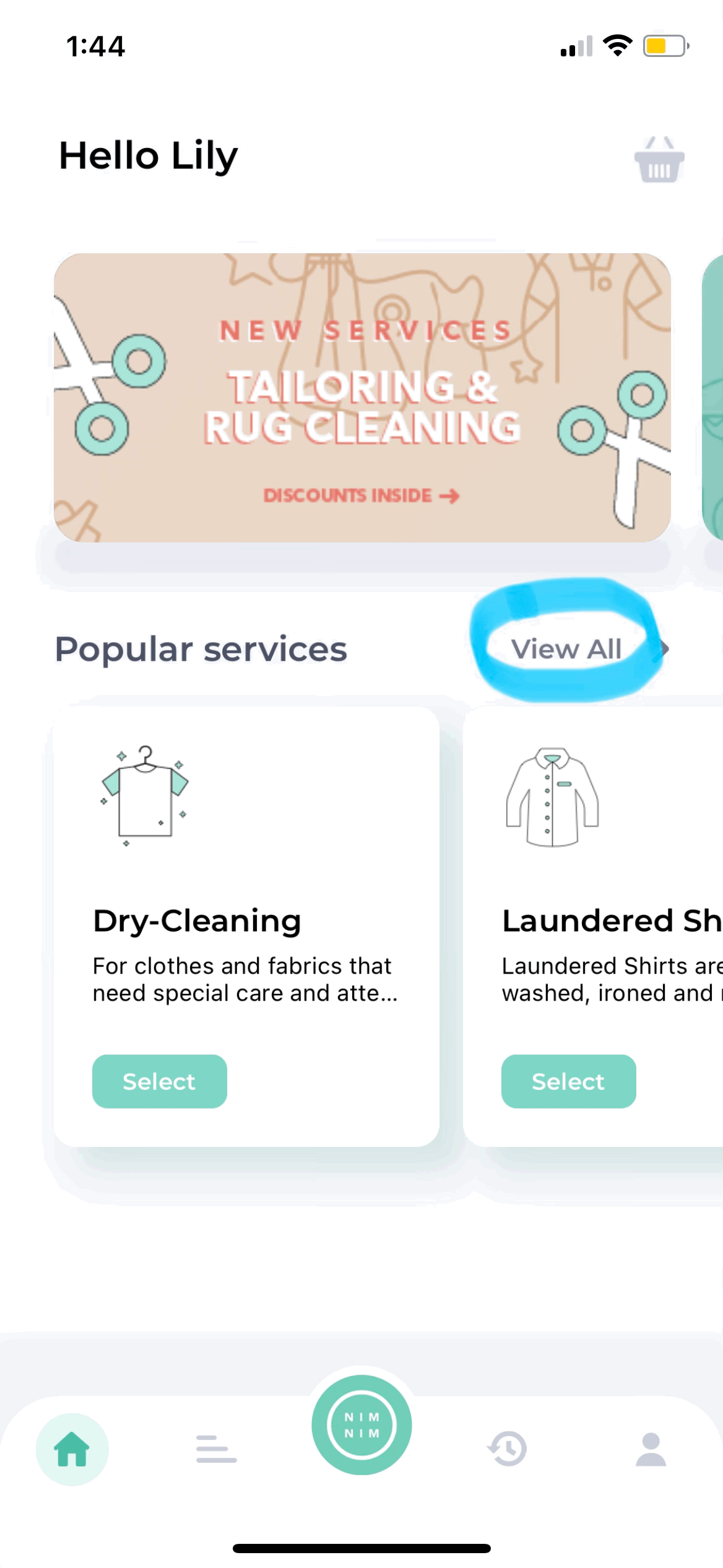Go to the Home tab
Viewport: 723px width, 1568px height.
[x=72, y=1449]
